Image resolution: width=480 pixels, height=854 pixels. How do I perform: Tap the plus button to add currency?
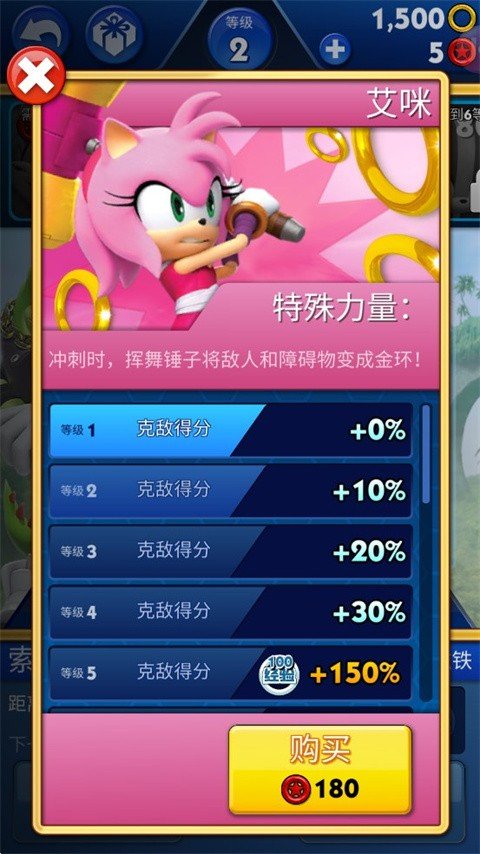tap(335, 50)
